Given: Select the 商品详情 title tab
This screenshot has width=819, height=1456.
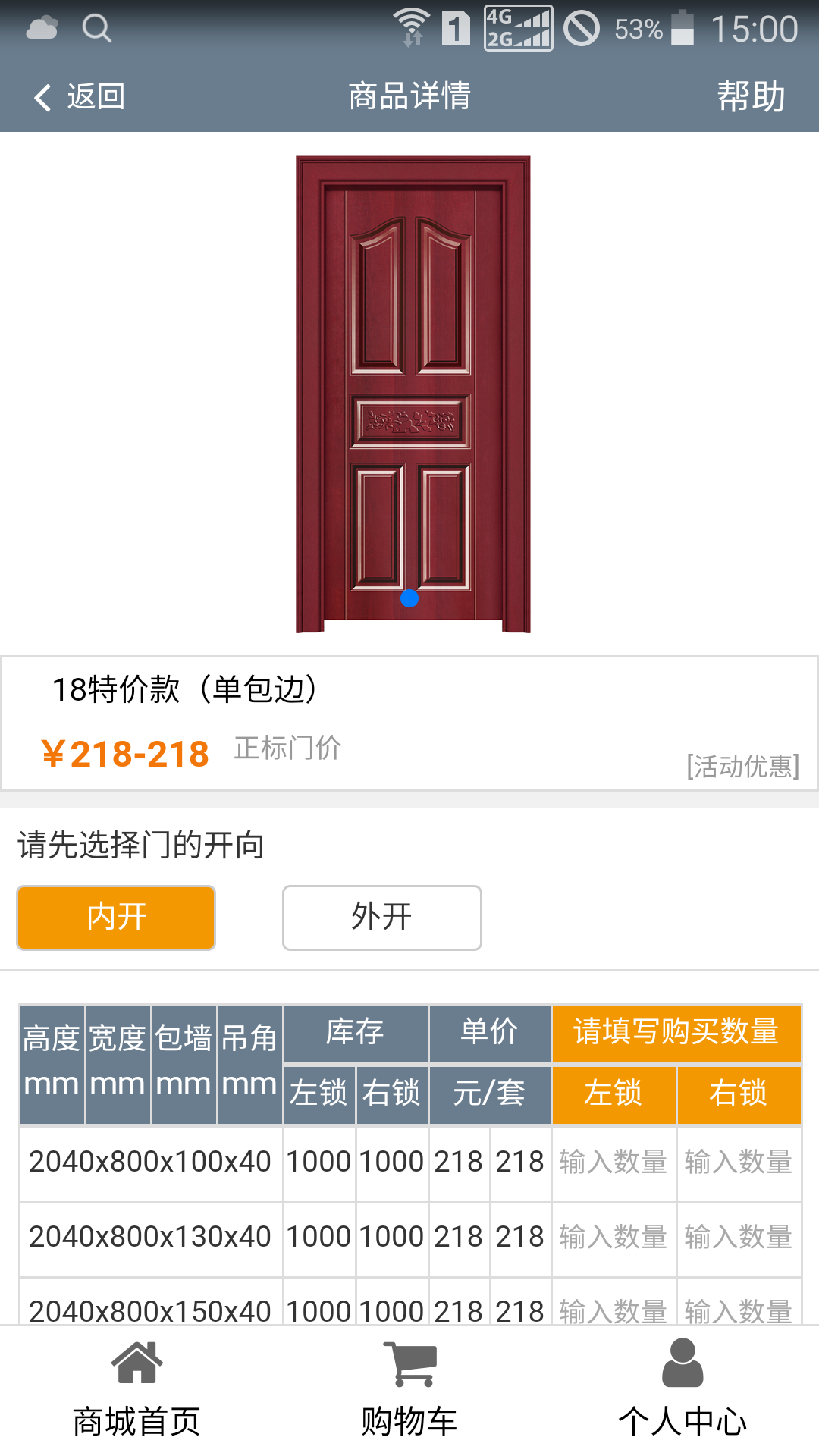Looking at the screenshot, I should tap(409, 97).
